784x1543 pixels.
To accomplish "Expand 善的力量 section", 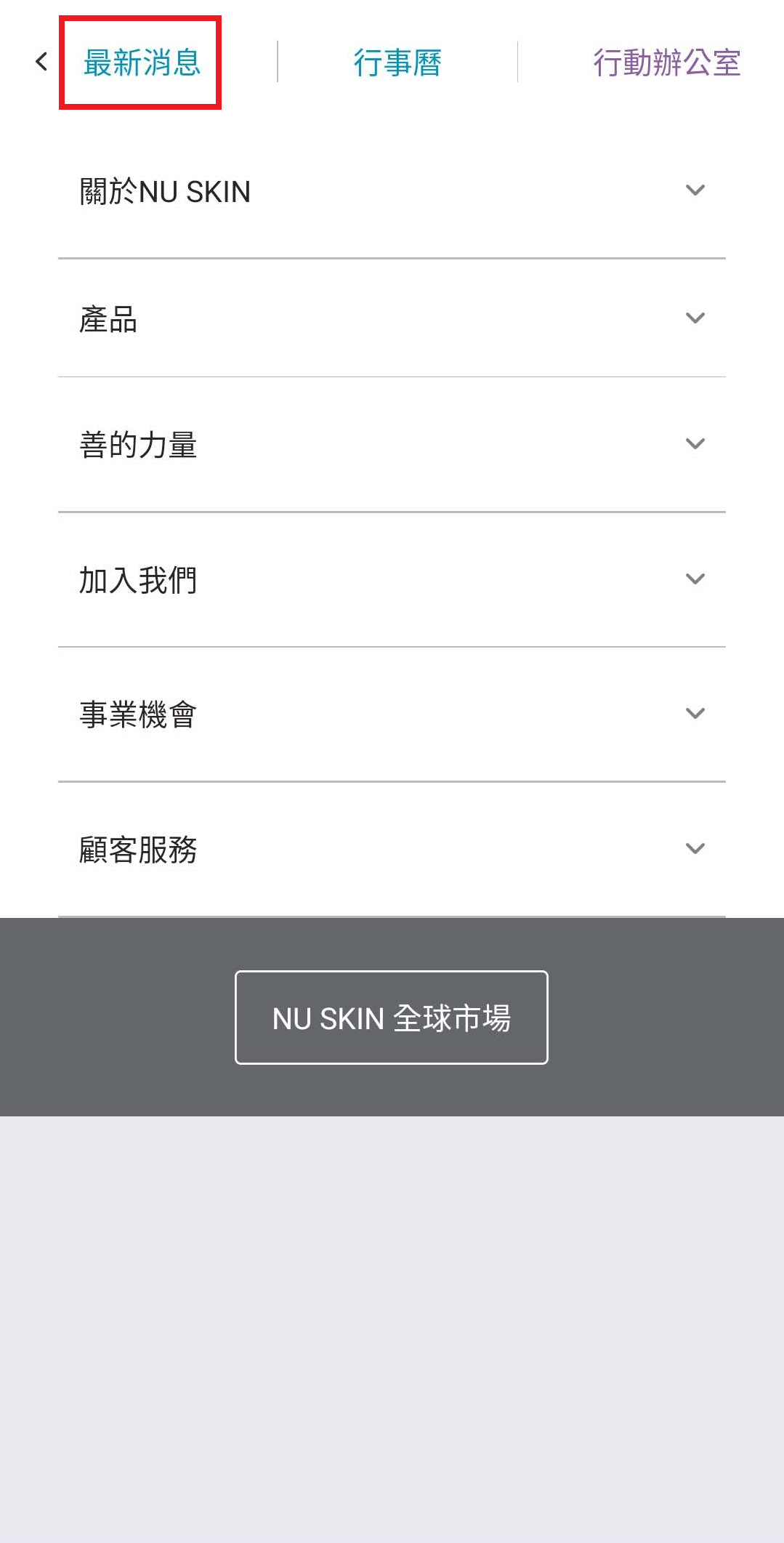I will tap(392, 444).
